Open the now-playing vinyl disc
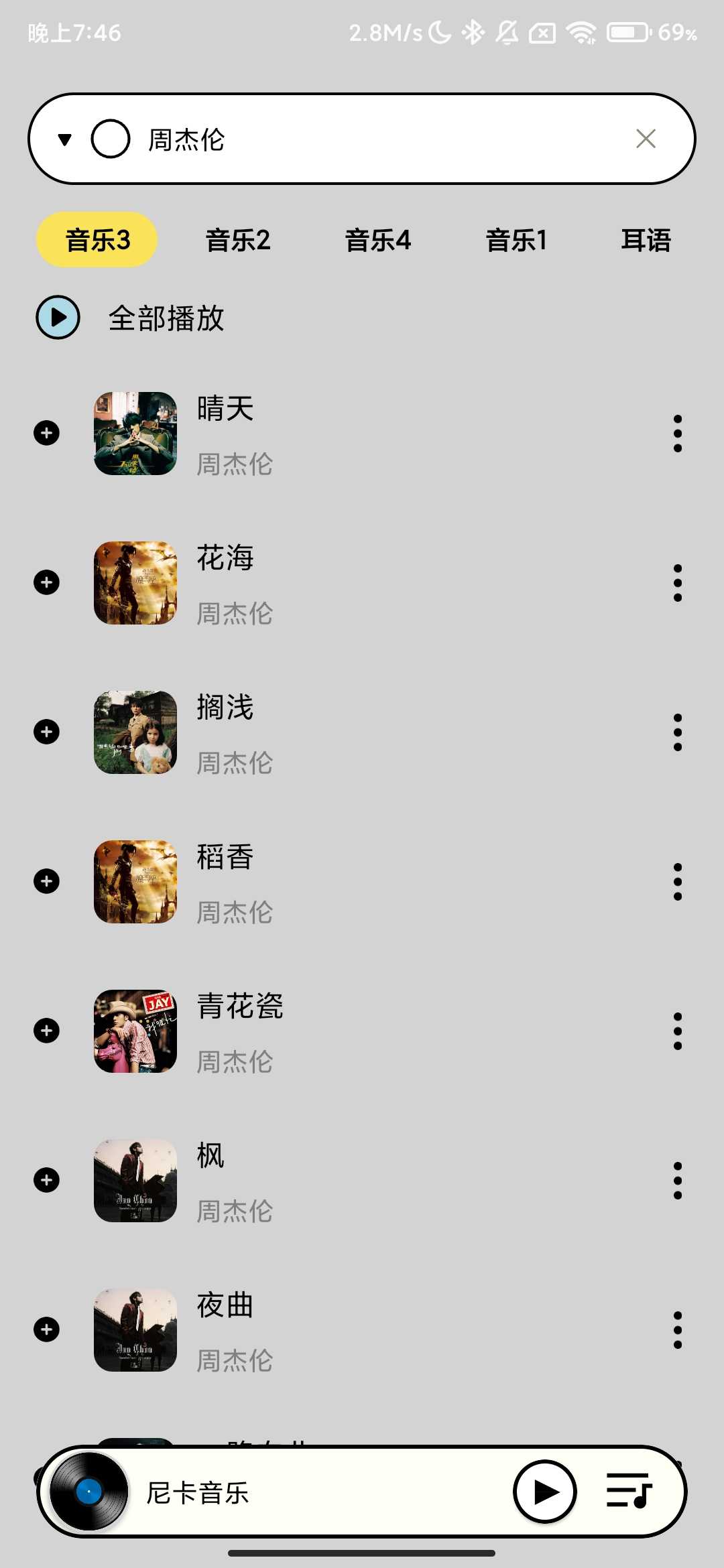Viewport: 724px width, 1568px height. pyautogui.click(x=89, y=1492)
